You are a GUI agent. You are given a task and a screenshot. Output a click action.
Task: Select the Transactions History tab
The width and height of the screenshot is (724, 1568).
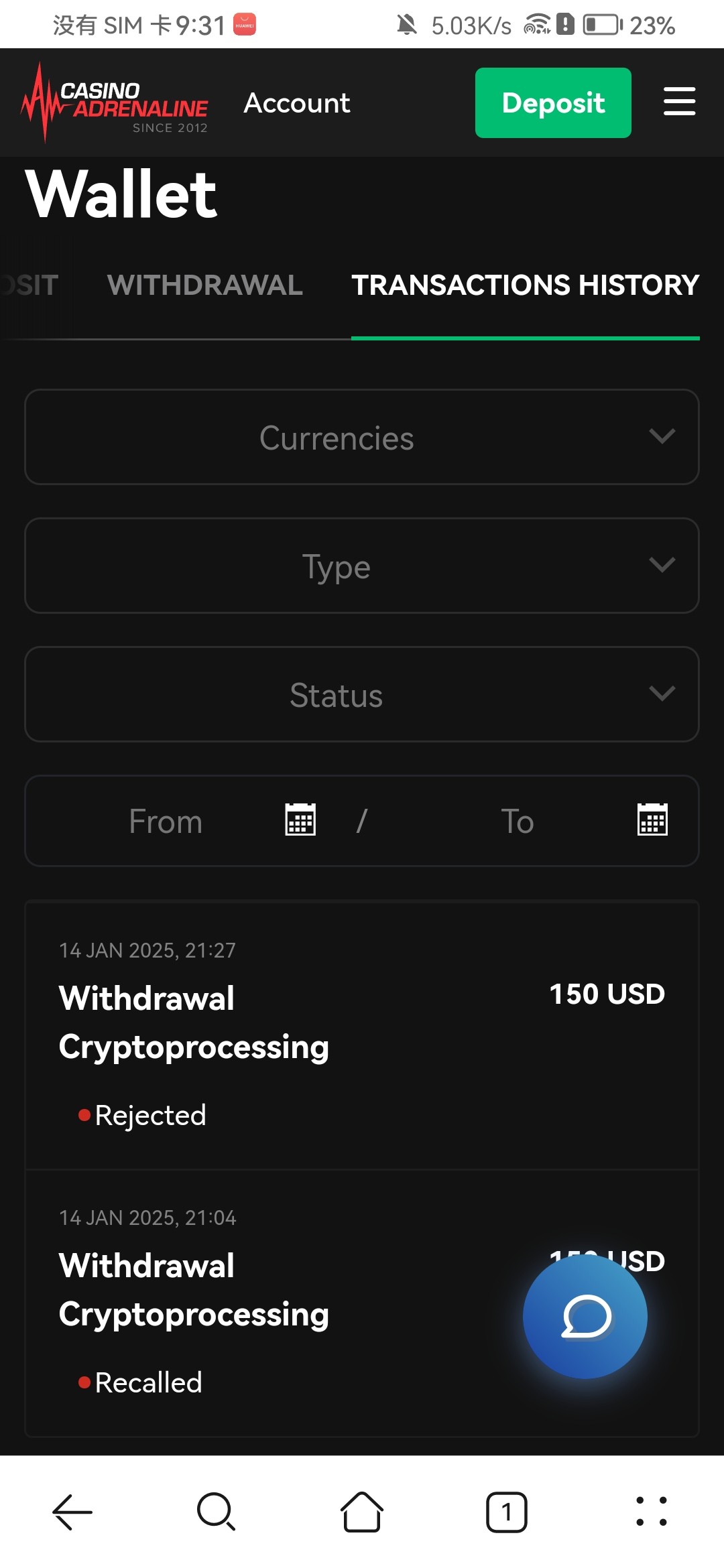(526, 285)
